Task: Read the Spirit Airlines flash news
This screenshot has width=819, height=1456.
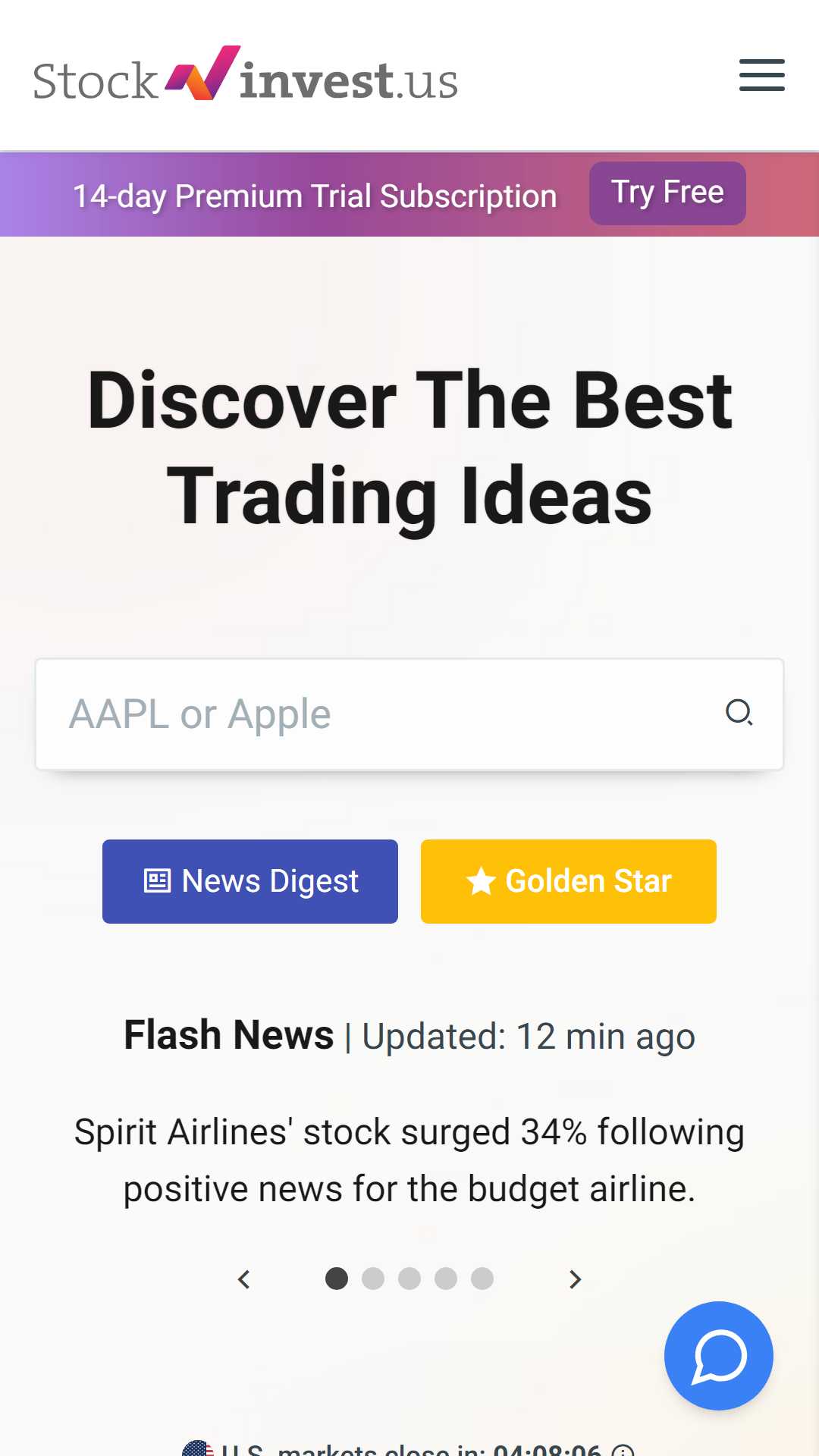Action: [x=409, y=1160]
